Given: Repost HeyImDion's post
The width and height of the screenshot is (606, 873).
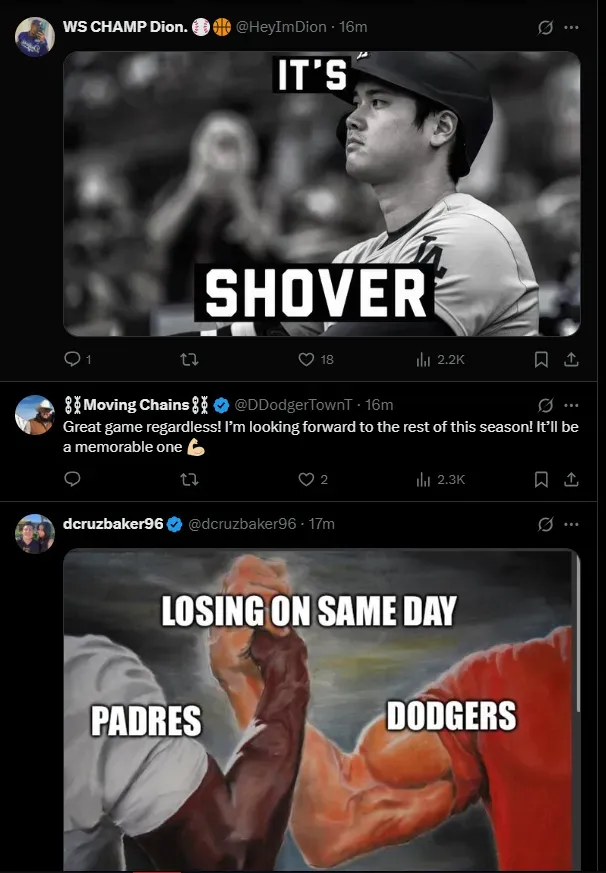Looking at the screenshot, I should pyautogui.click(x=187, y=359).
